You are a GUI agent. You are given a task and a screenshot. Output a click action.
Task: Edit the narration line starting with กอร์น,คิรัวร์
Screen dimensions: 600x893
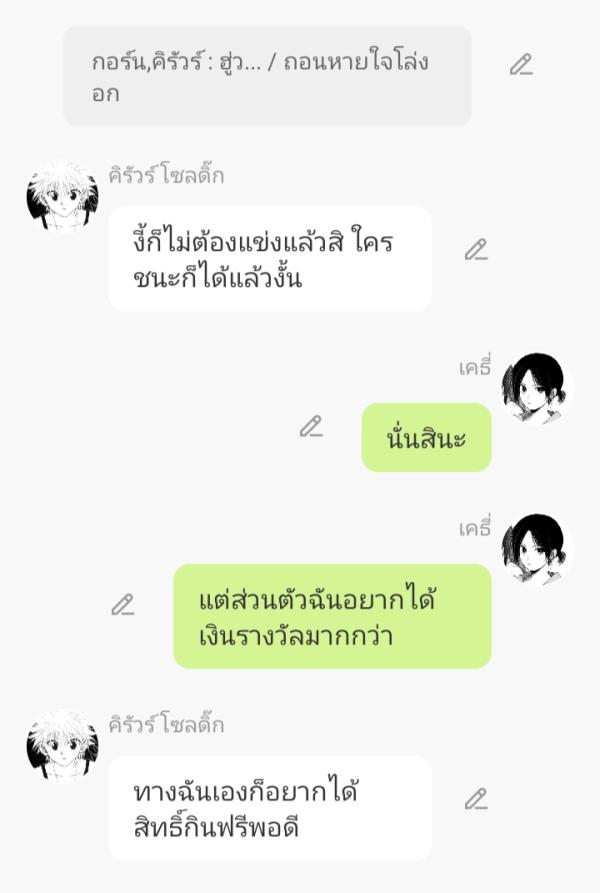[x=520, y=66]
